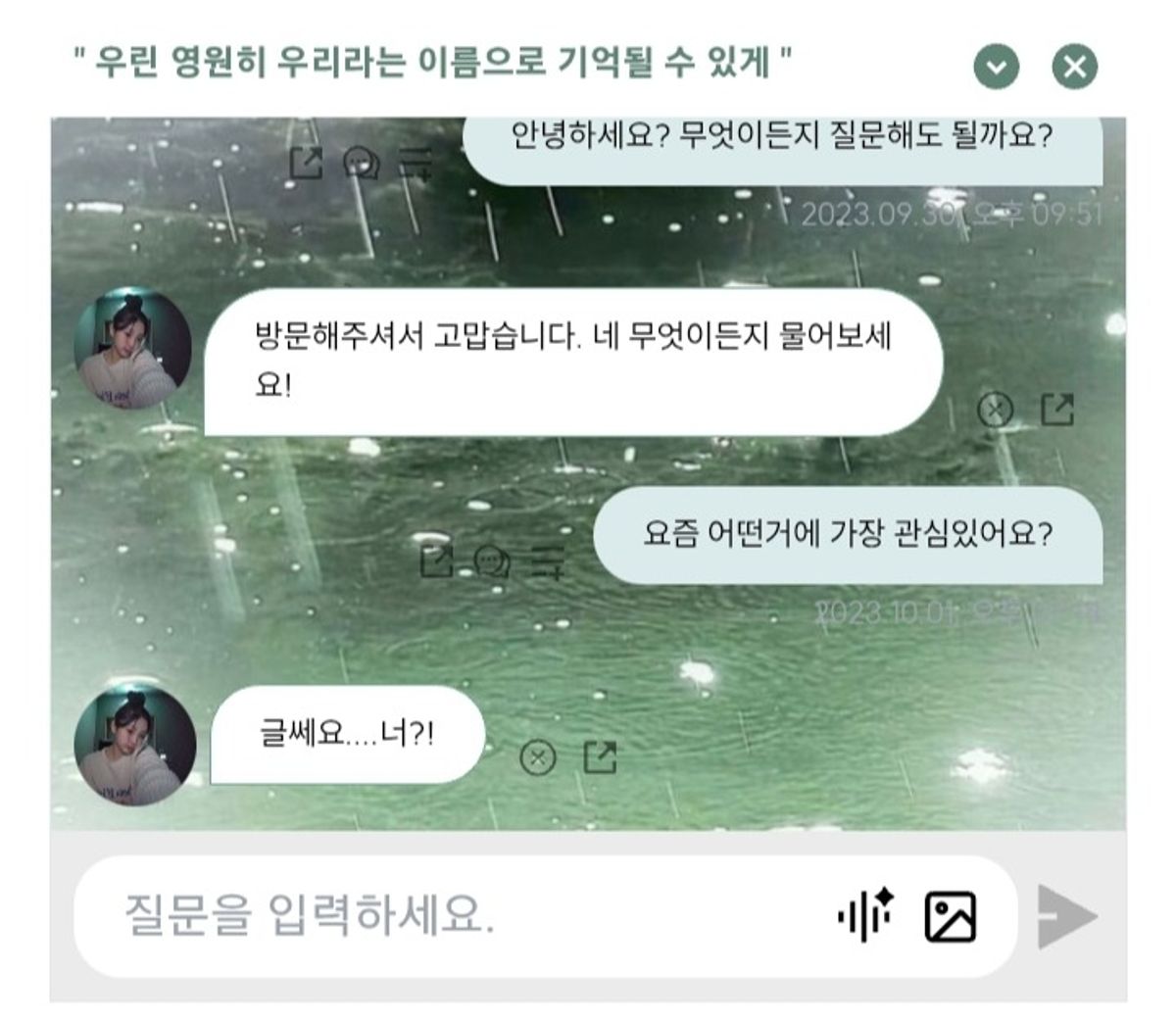This screenshot has height=1021, width=1176.
Task: Attach an image to the question
Action: click(x=950, y=916)
